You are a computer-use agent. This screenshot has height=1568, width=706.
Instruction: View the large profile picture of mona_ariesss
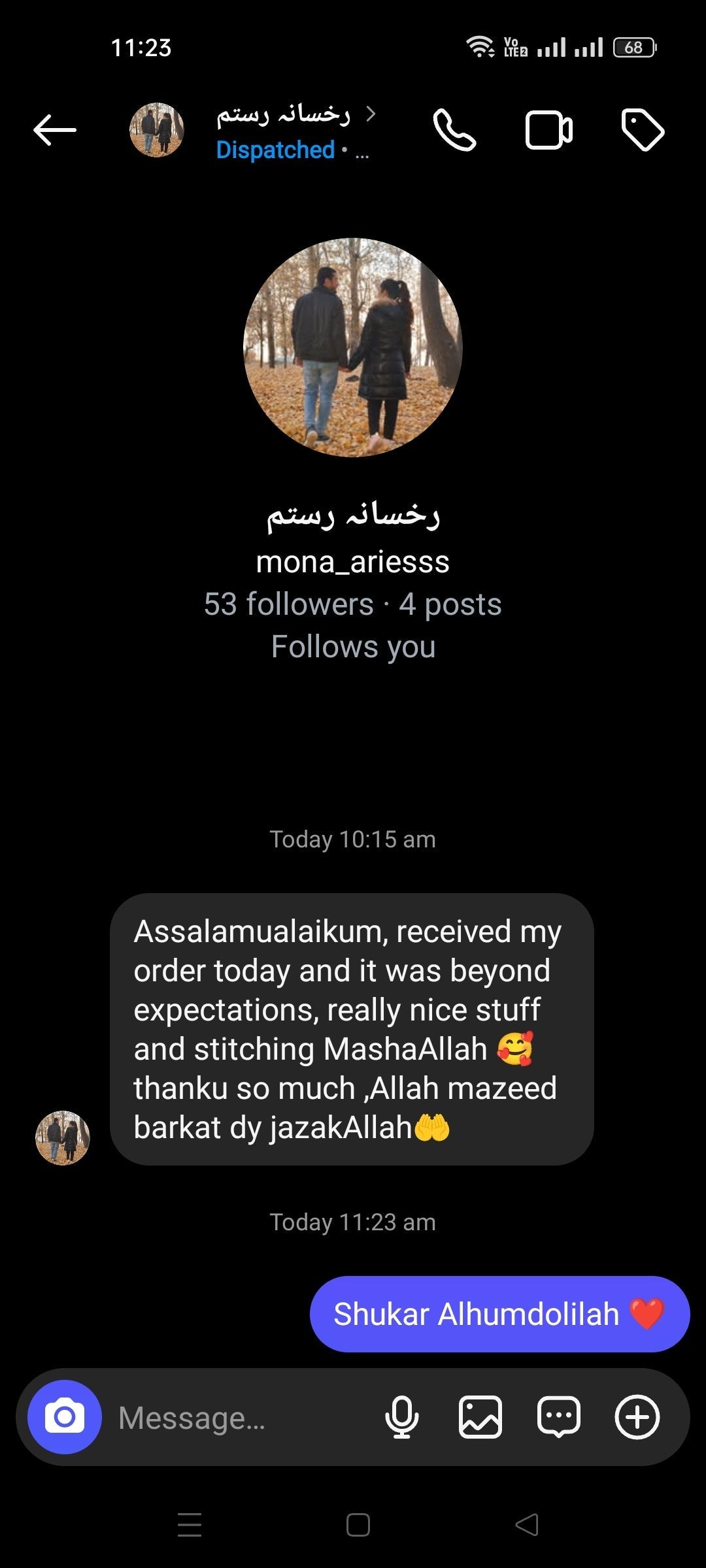[x=353, y=348]
